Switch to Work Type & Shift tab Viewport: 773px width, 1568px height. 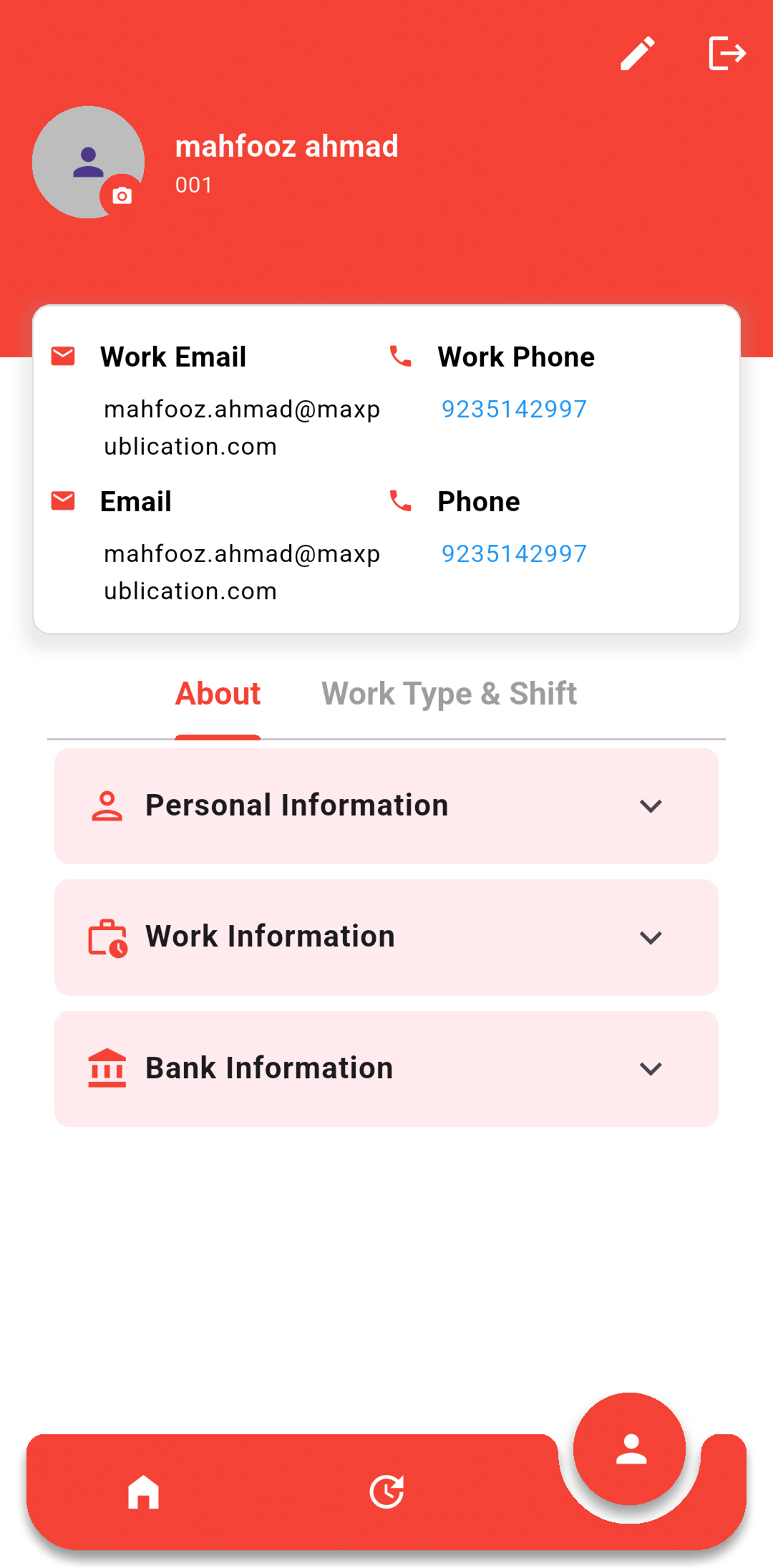click(449, 694)
